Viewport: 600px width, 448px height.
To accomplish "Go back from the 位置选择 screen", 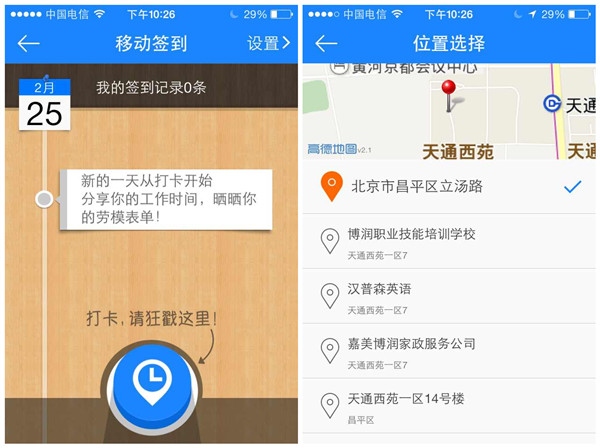I will coord(326,43).
